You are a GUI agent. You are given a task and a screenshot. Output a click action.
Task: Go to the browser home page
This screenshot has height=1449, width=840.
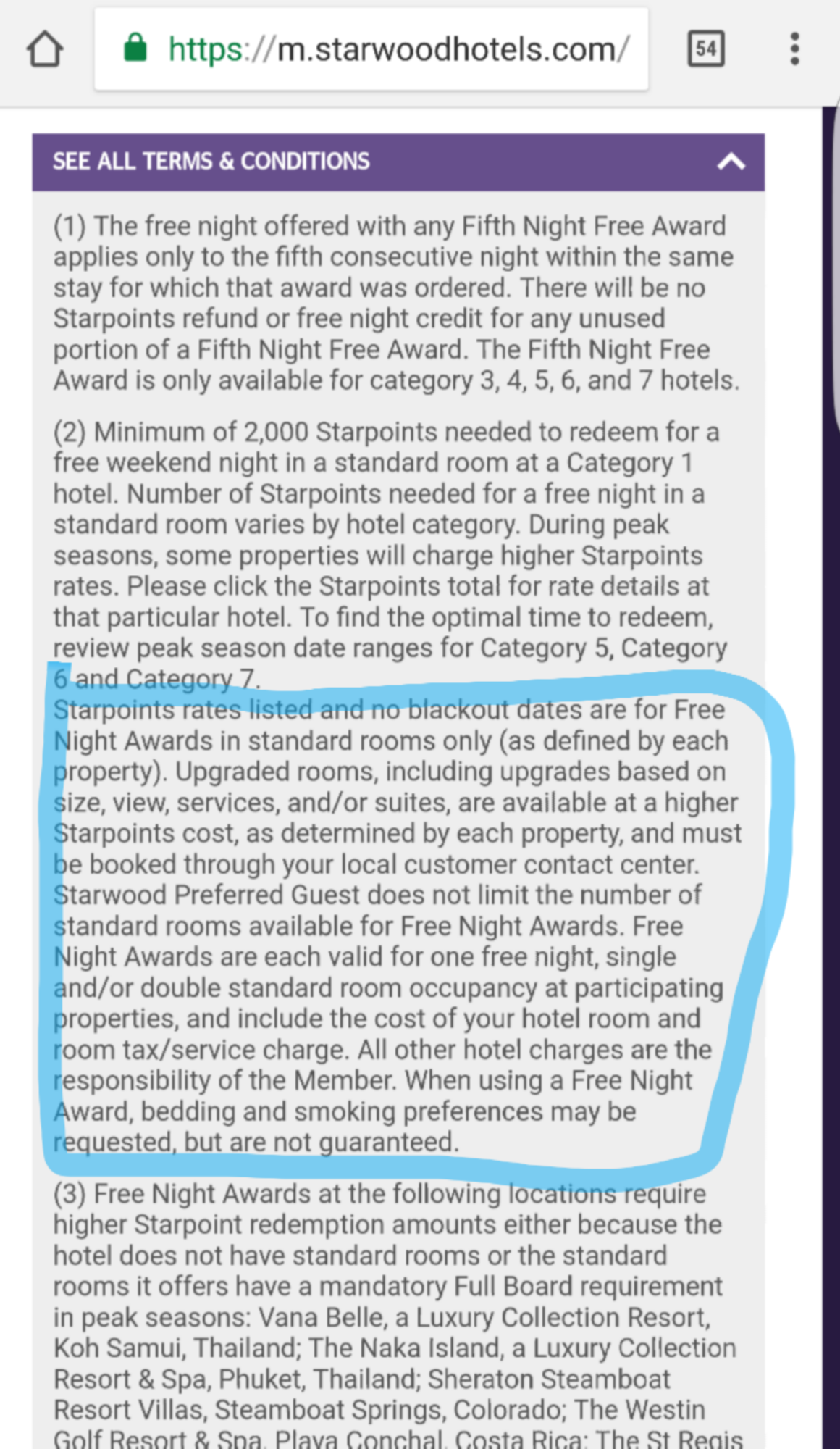tap(45, 49)
